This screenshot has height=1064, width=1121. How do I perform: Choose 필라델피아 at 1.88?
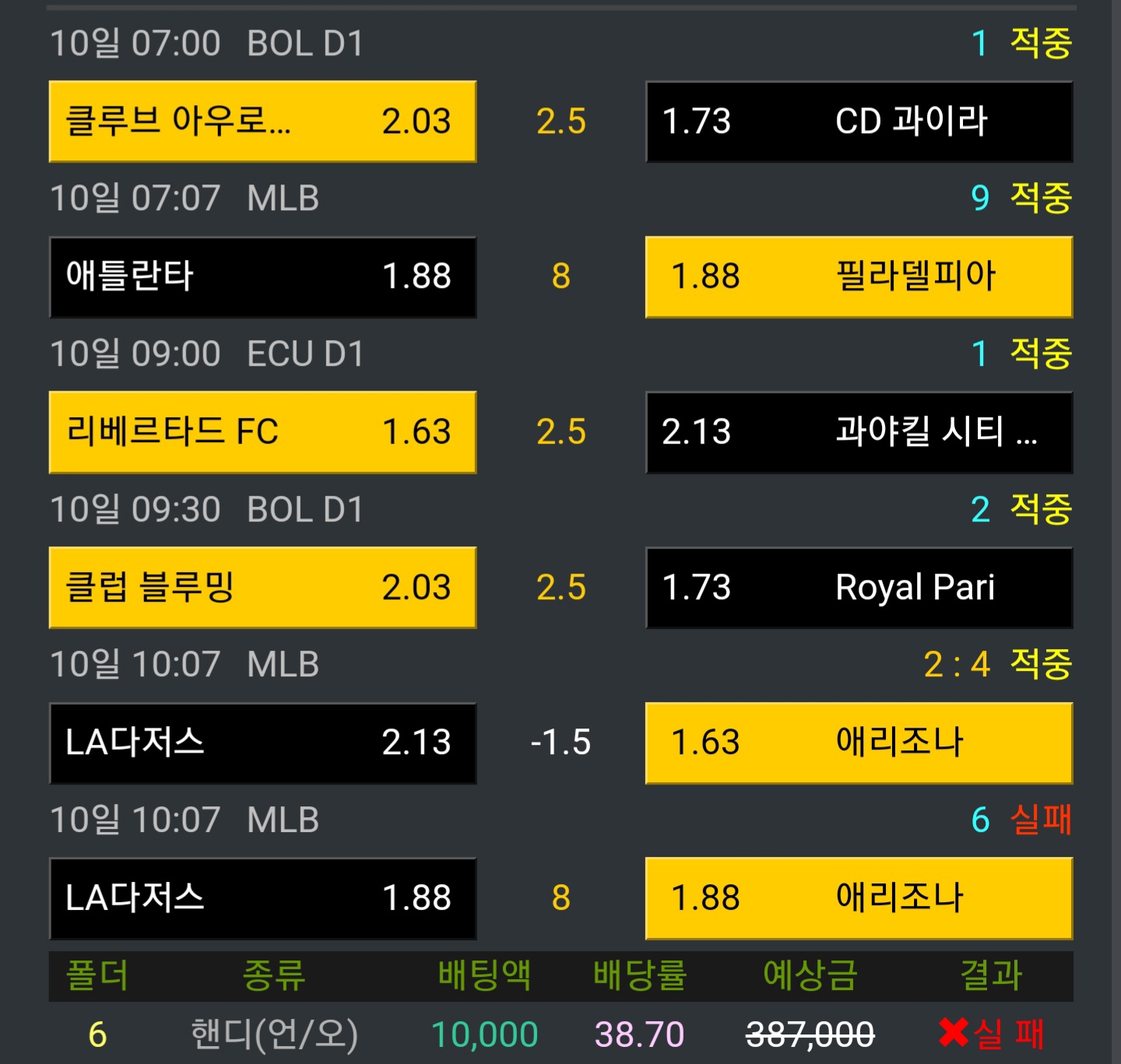[859, 277]
